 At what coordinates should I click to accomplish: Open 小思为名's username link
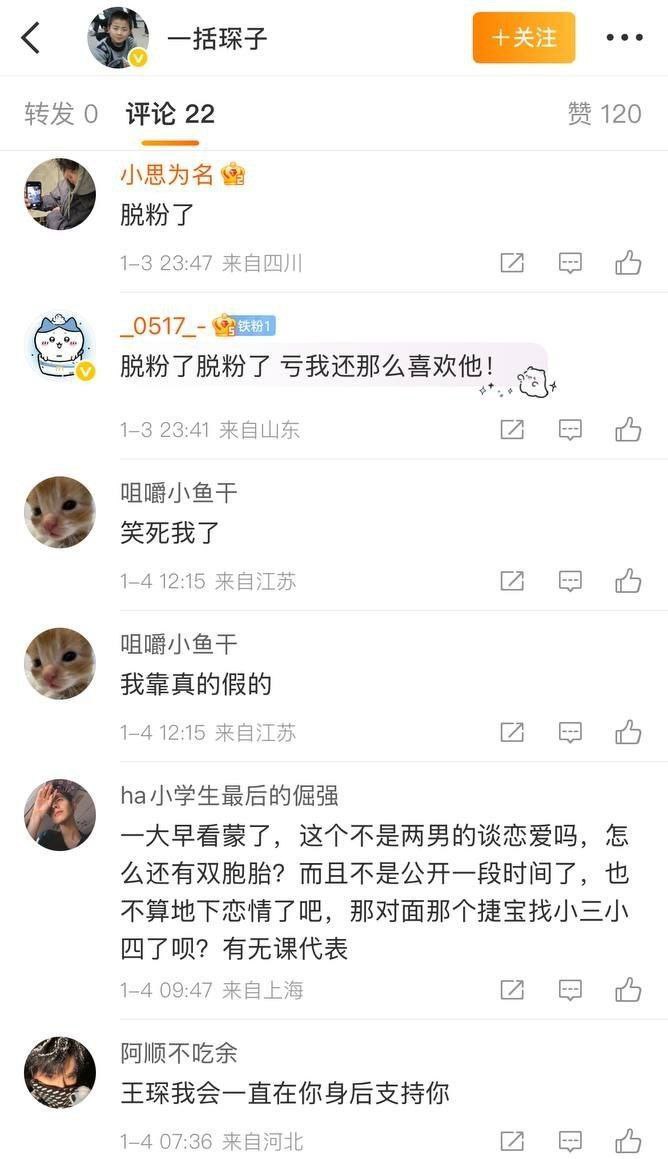coord(167,175)
